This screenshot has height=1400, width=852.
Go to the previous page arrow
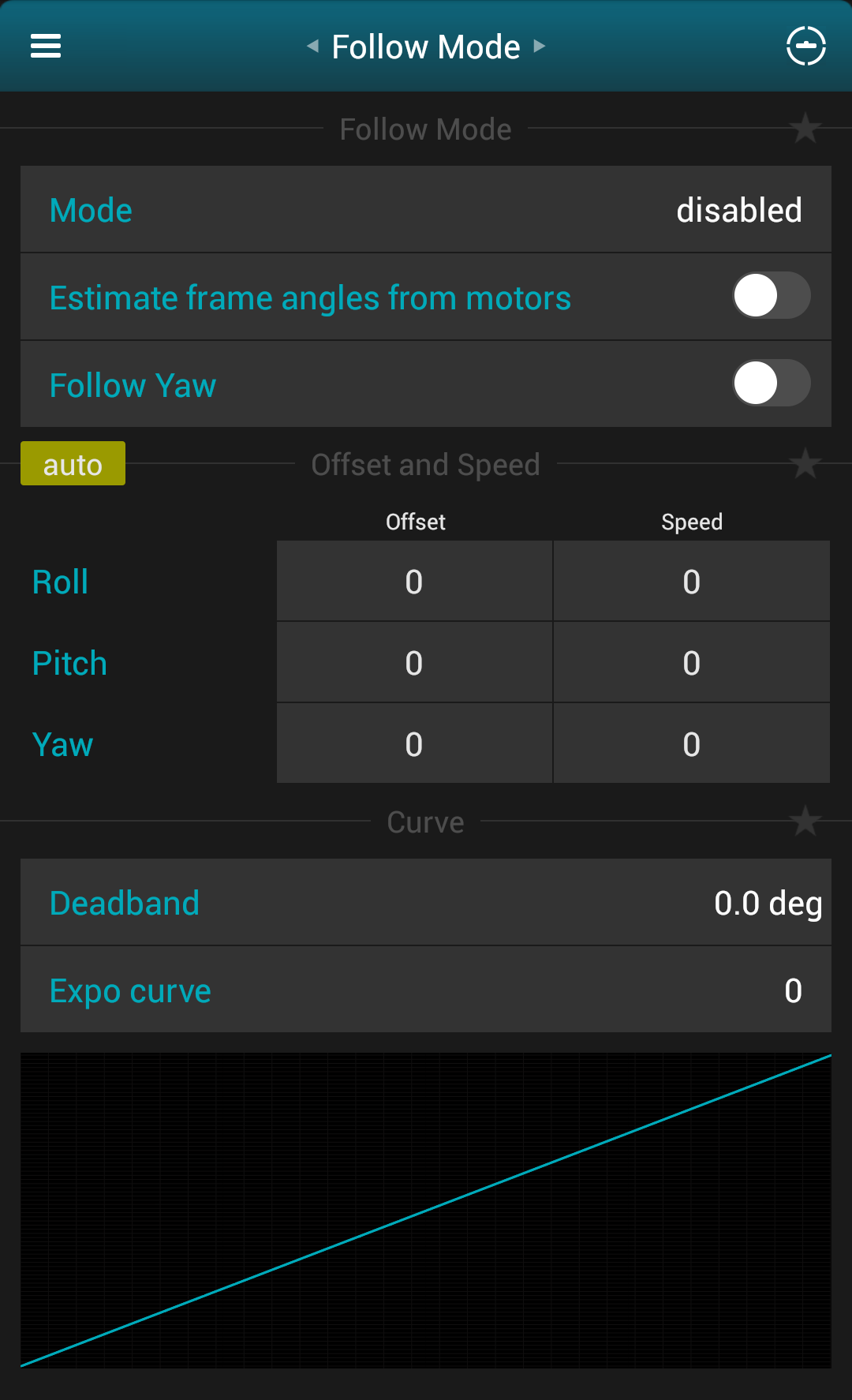pyautogui.click(x=313, y=47)
